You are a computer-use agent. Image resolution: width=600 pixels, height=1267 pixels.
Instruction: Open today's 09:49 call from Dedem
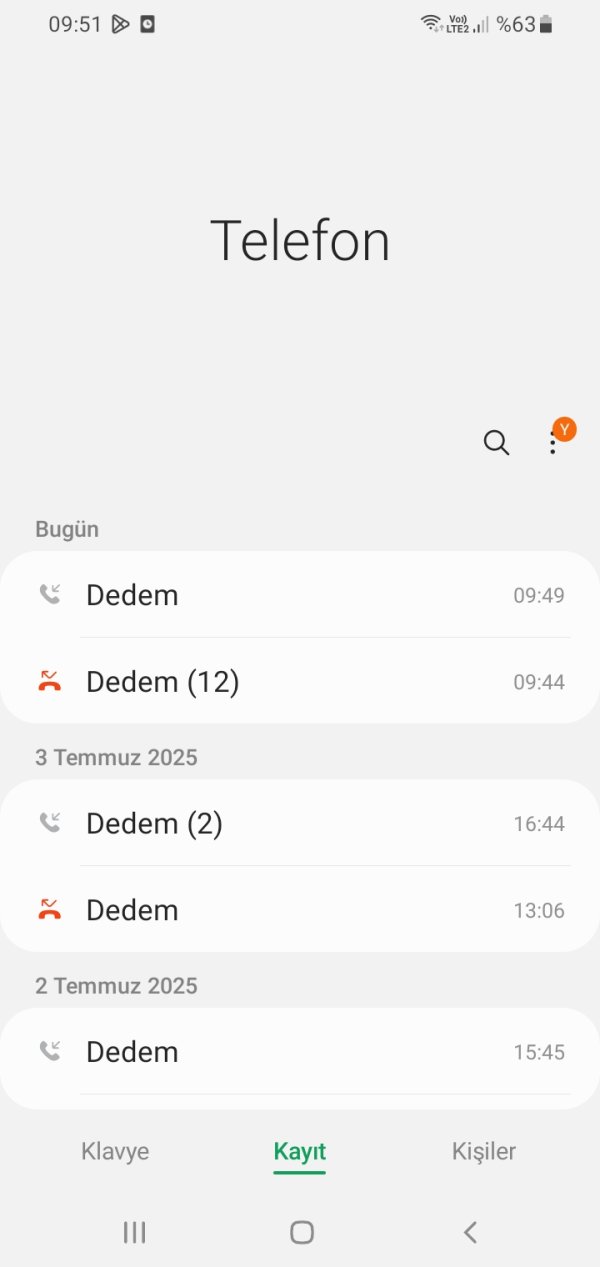pyautogui.click(x=300, y=595)
